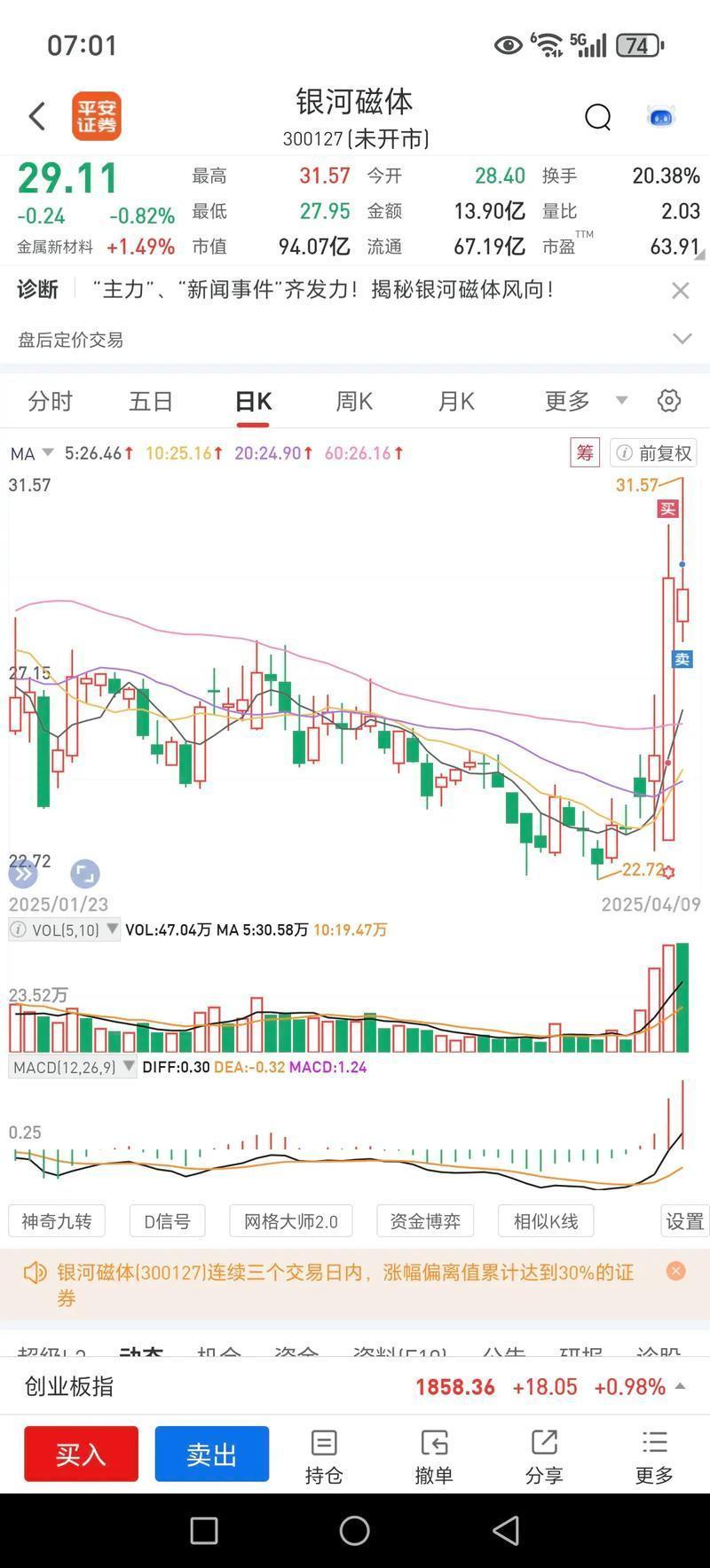Open the AI assistant robot icon
Image resolution: width=710 pixels, height=1568 pixels.
click(660, 117)
